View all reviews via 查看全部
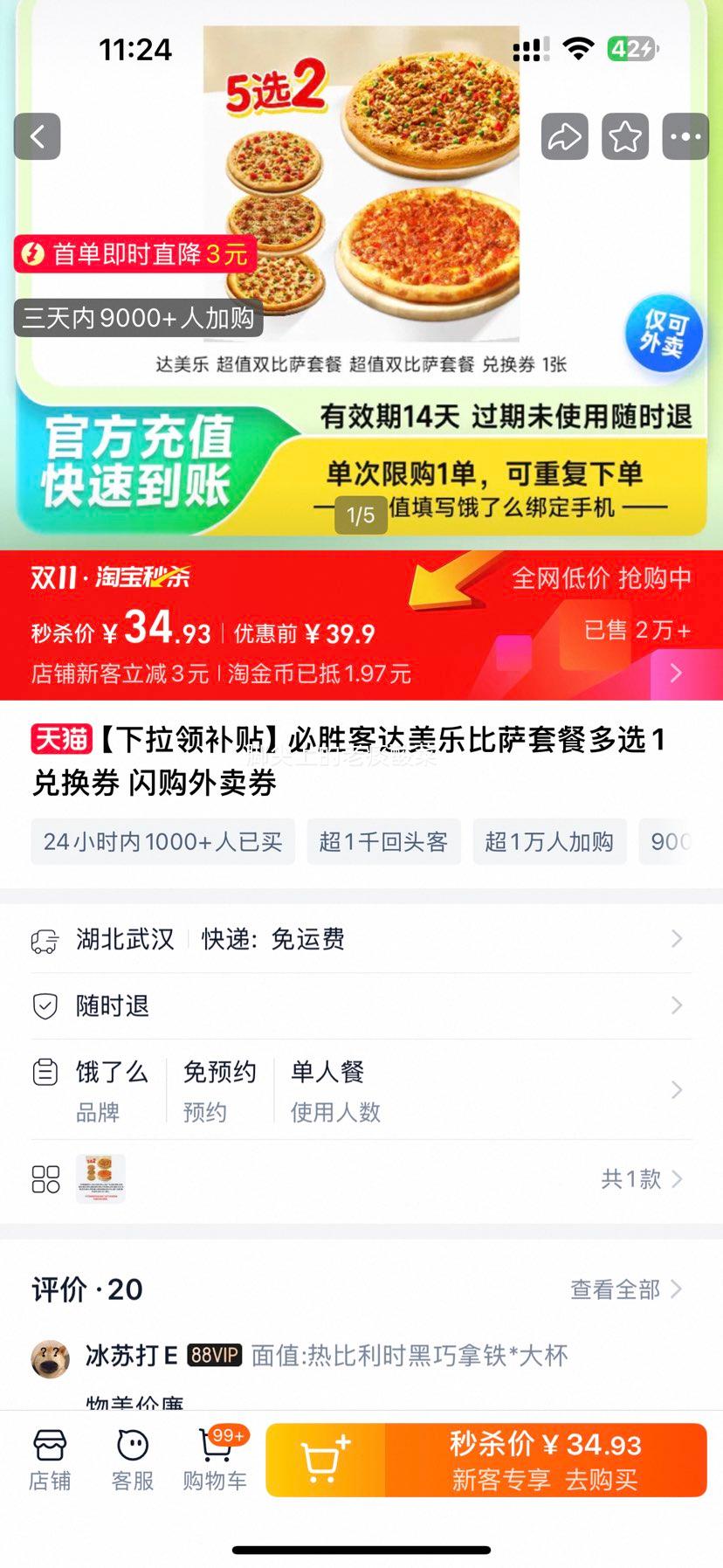Screen dimensions: 723x1568 [625, 1289]
